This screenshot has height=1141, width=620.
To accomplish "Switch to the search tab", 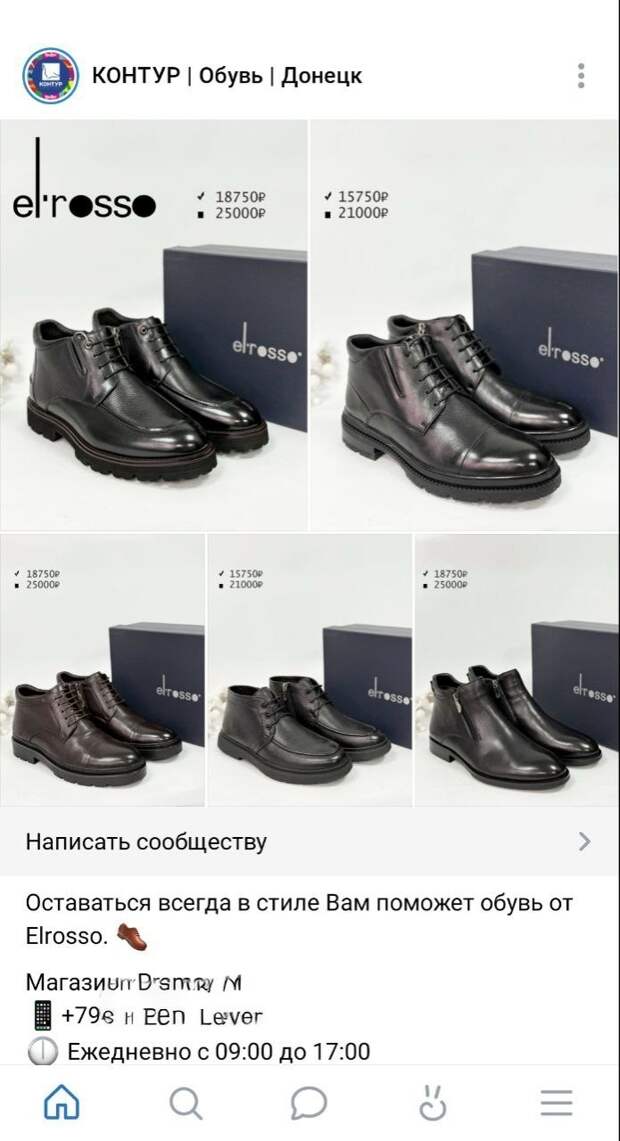I will (186, 1102).
